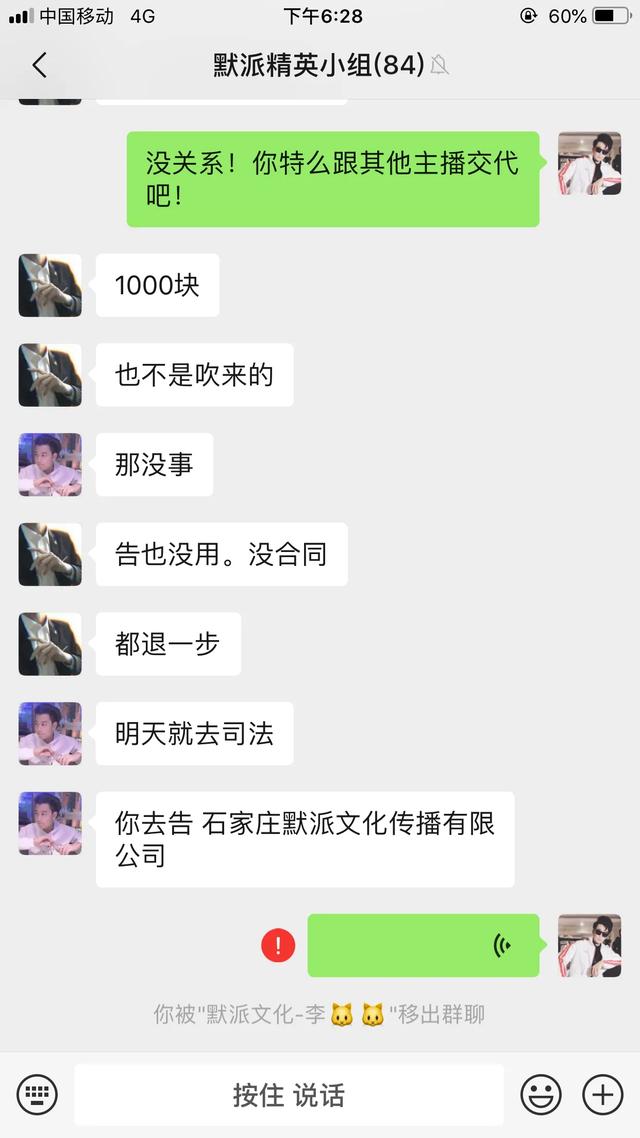This screenshot has height=1138, width=640.
Task: Open avatar of sender of 1000块
Action: [x=50, y=285]
